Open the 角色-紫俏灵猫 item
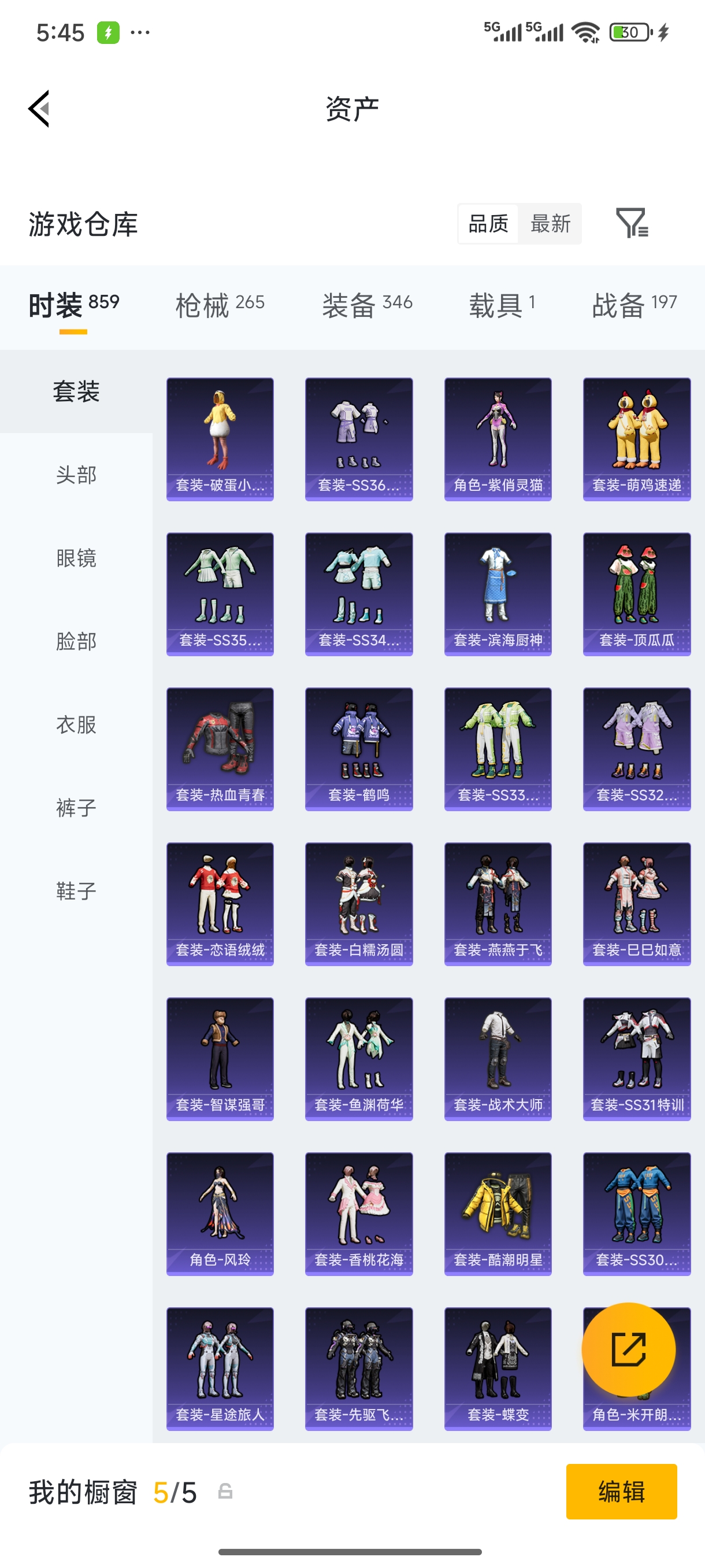 (x=498, y=439)
